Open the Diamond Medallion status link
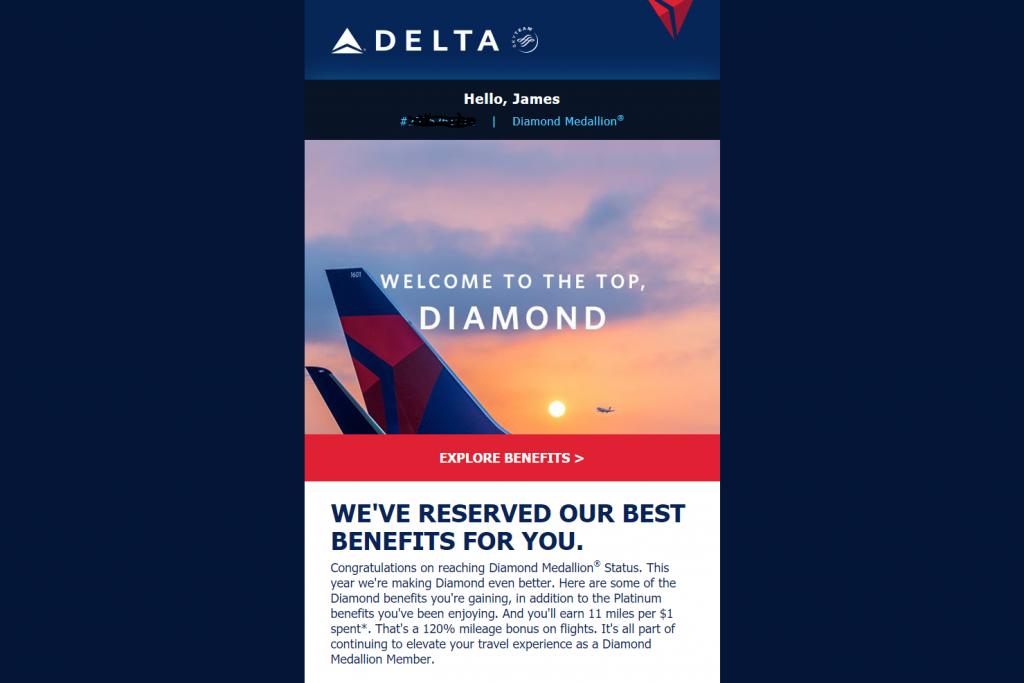 click(567, 121)
